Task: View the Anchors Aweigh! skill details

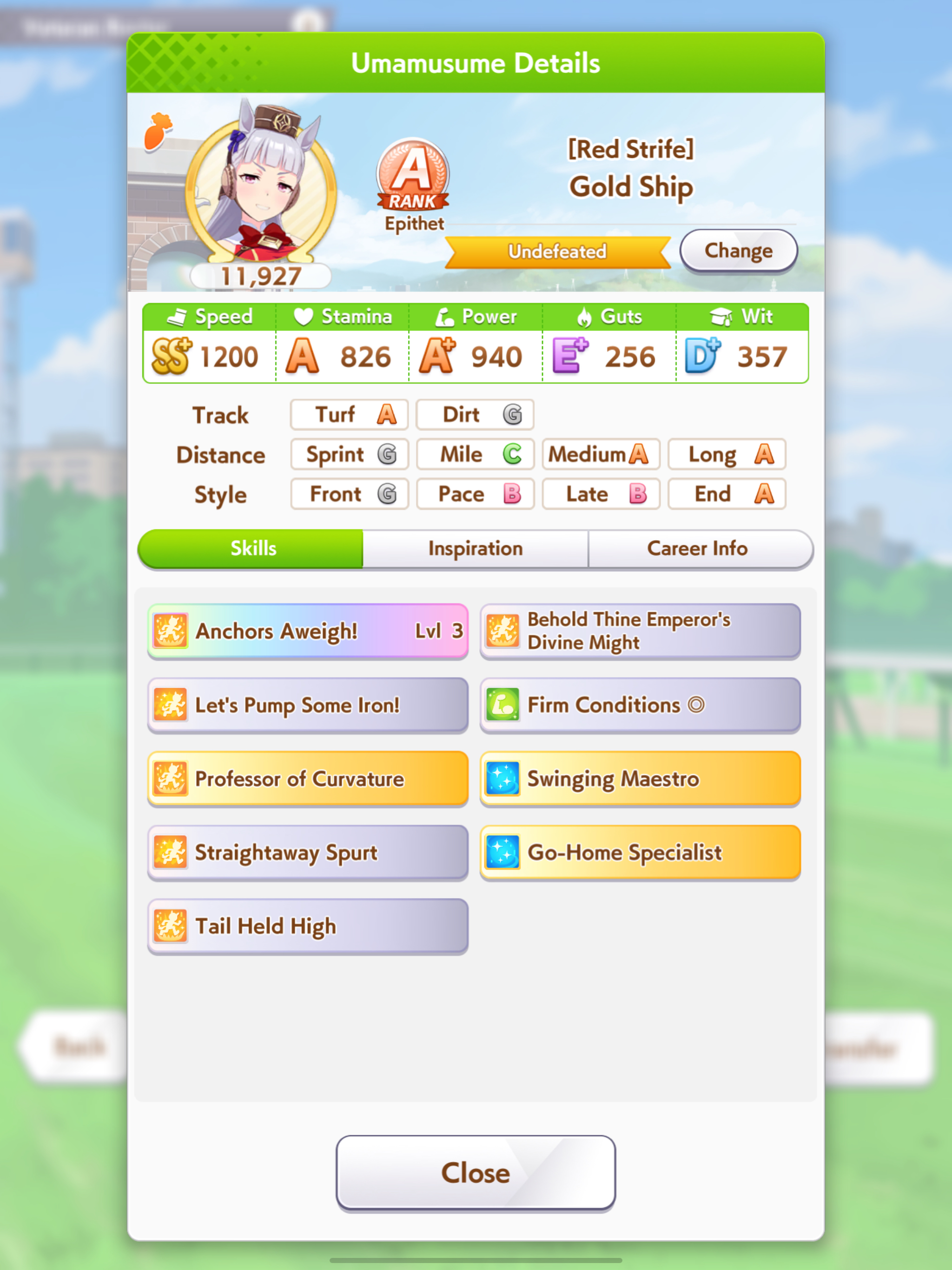Action: tap(308, 631)
